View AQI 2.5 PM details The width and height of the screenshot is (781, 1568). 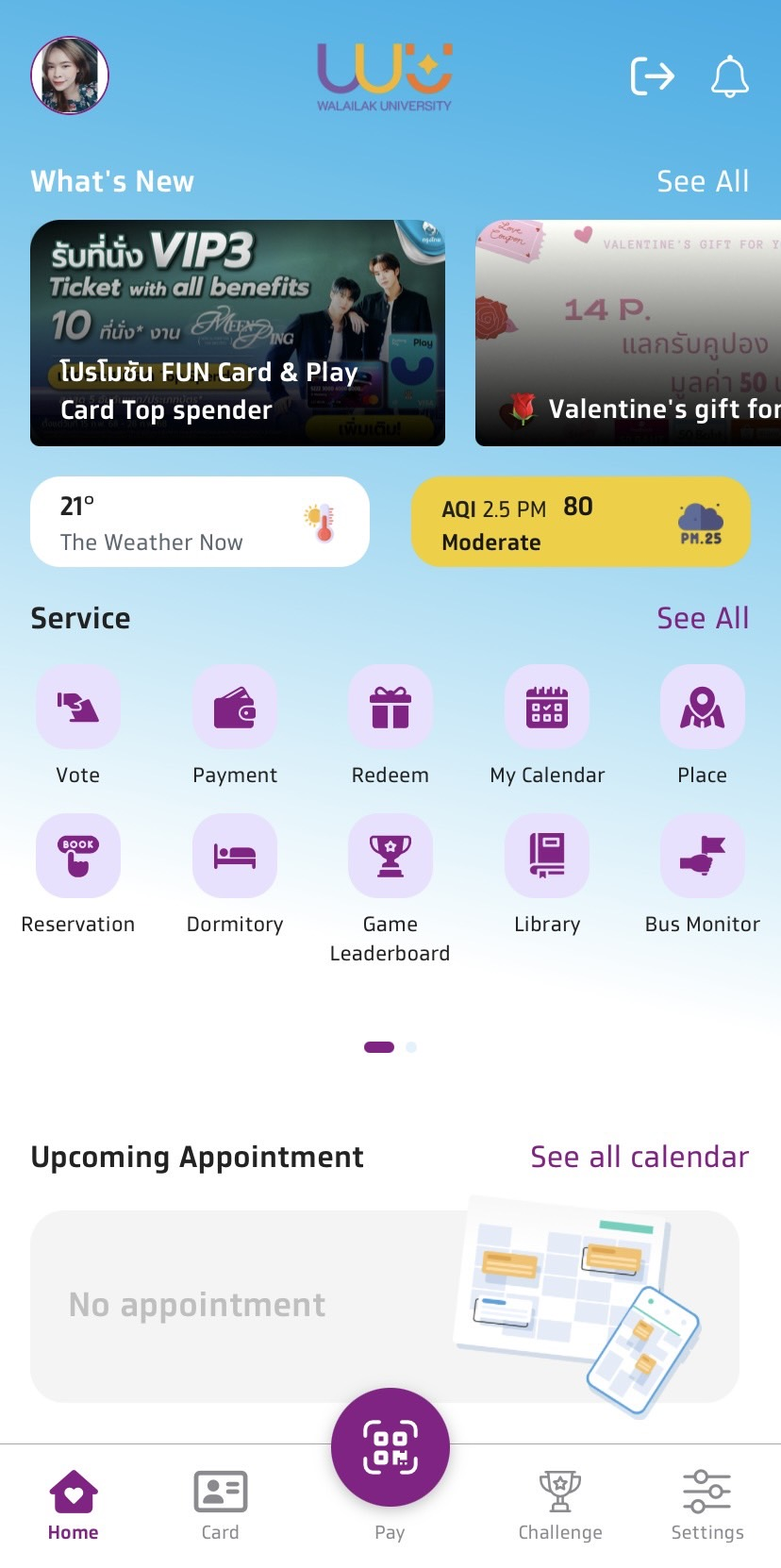(x=581, y=522)
